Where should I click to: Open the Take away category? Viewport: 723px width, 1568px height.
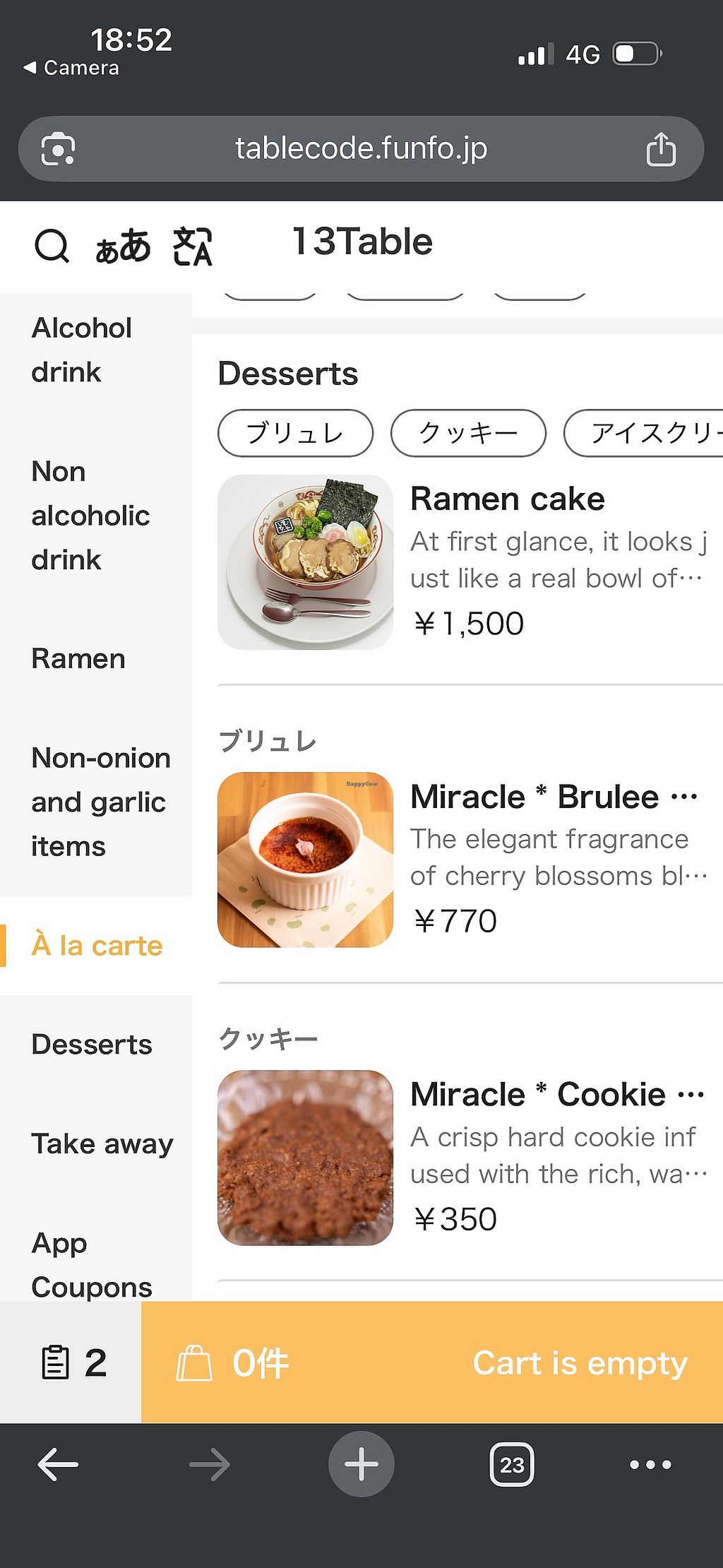pyautogui.click(x=102, y=1144)
